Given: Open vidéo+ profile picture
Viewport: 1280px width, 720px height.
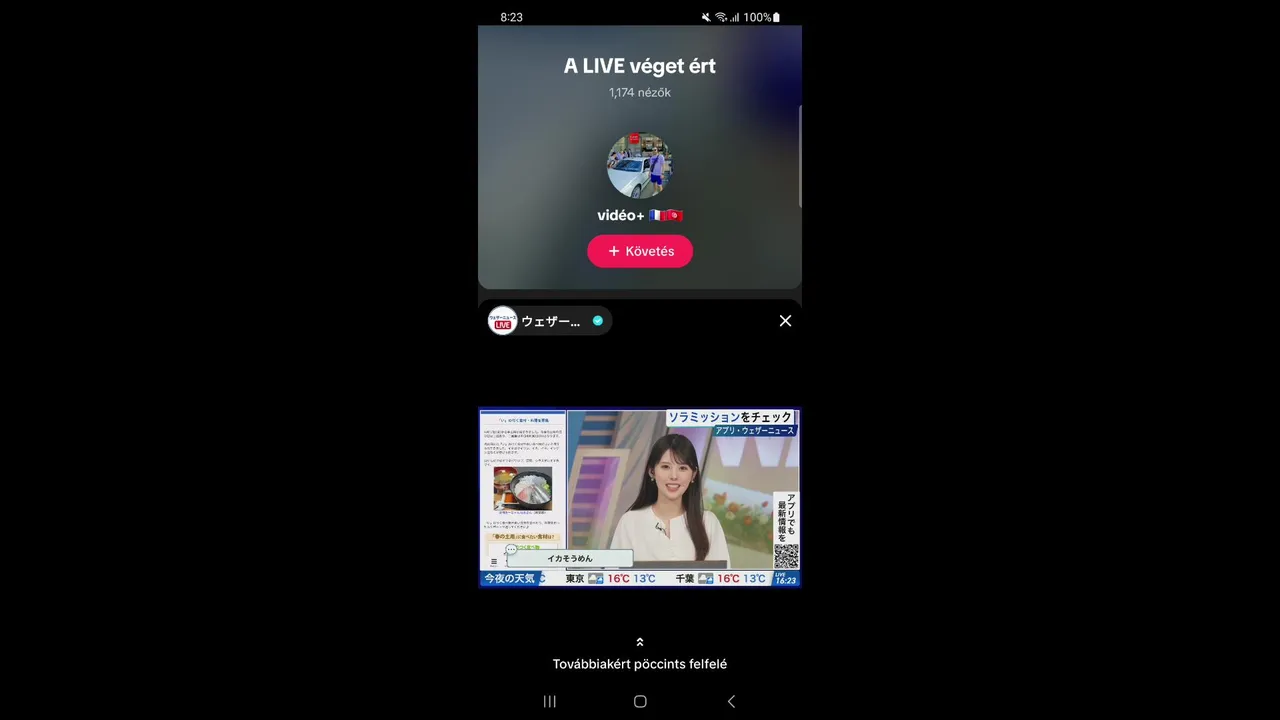Looking at the screenshot, I should (x=640, y=166).
